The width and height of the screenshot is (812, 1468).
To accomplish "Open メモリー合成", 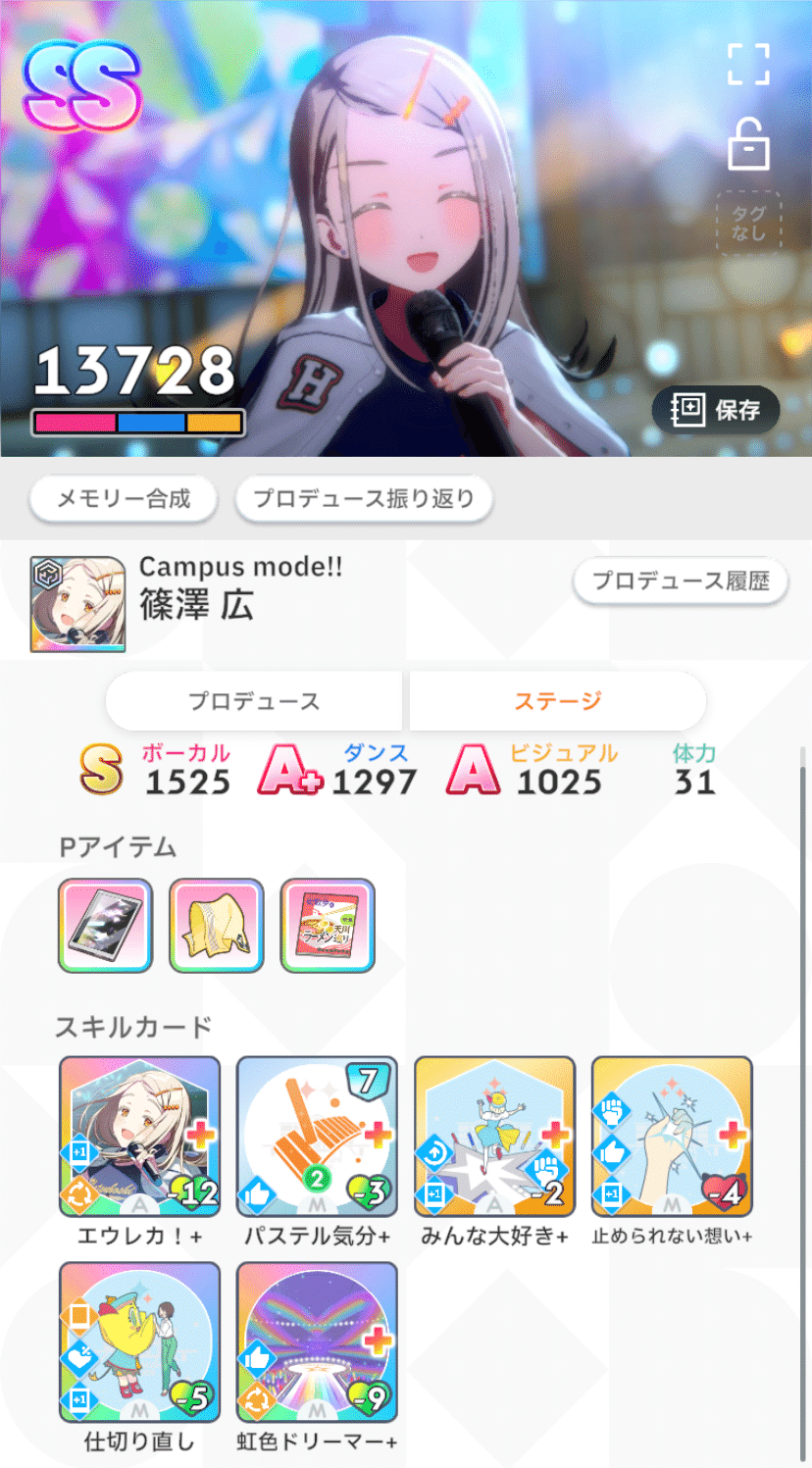I will [124, 499].
